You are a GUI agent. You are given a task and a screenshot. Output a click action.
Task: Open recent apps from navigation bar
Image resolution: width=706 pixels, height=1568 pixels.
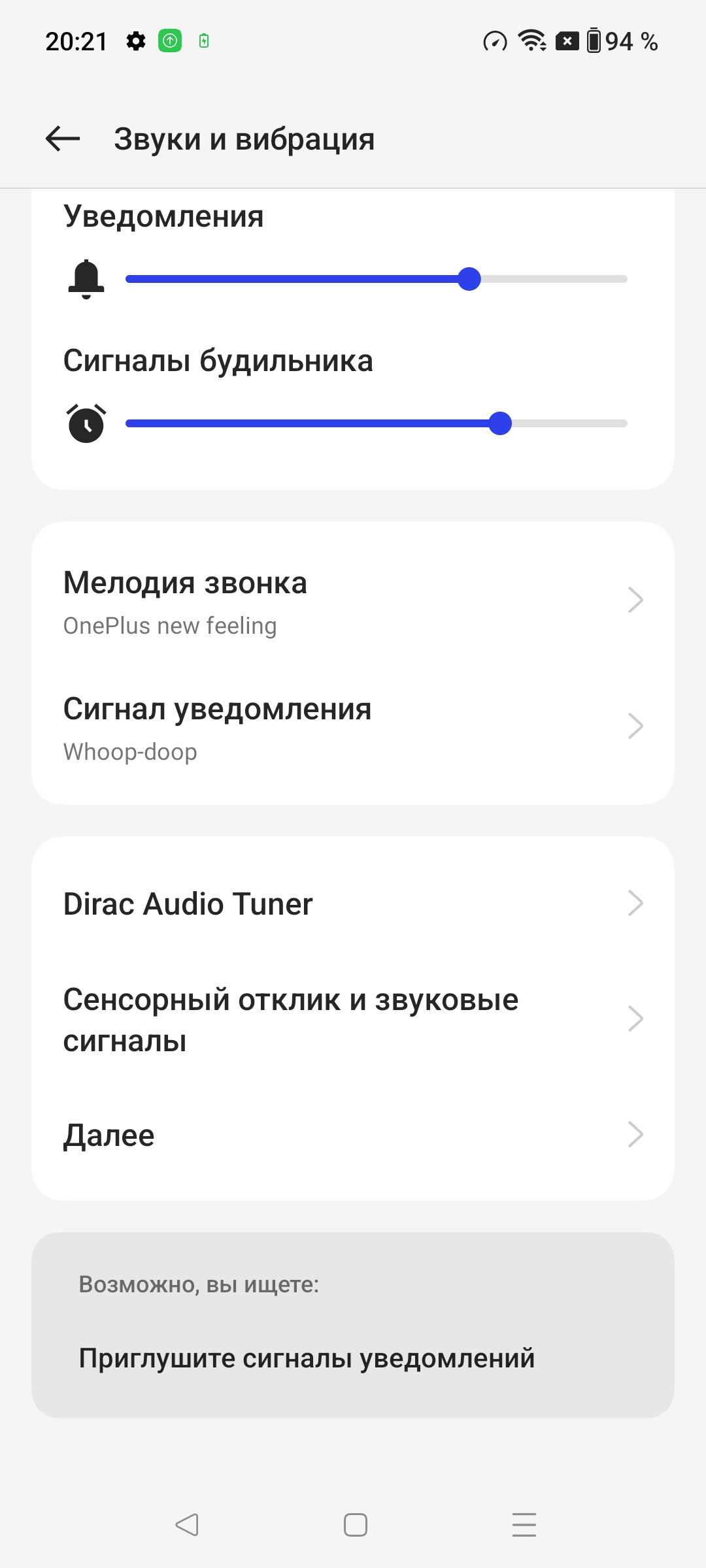click(524, 1525)
